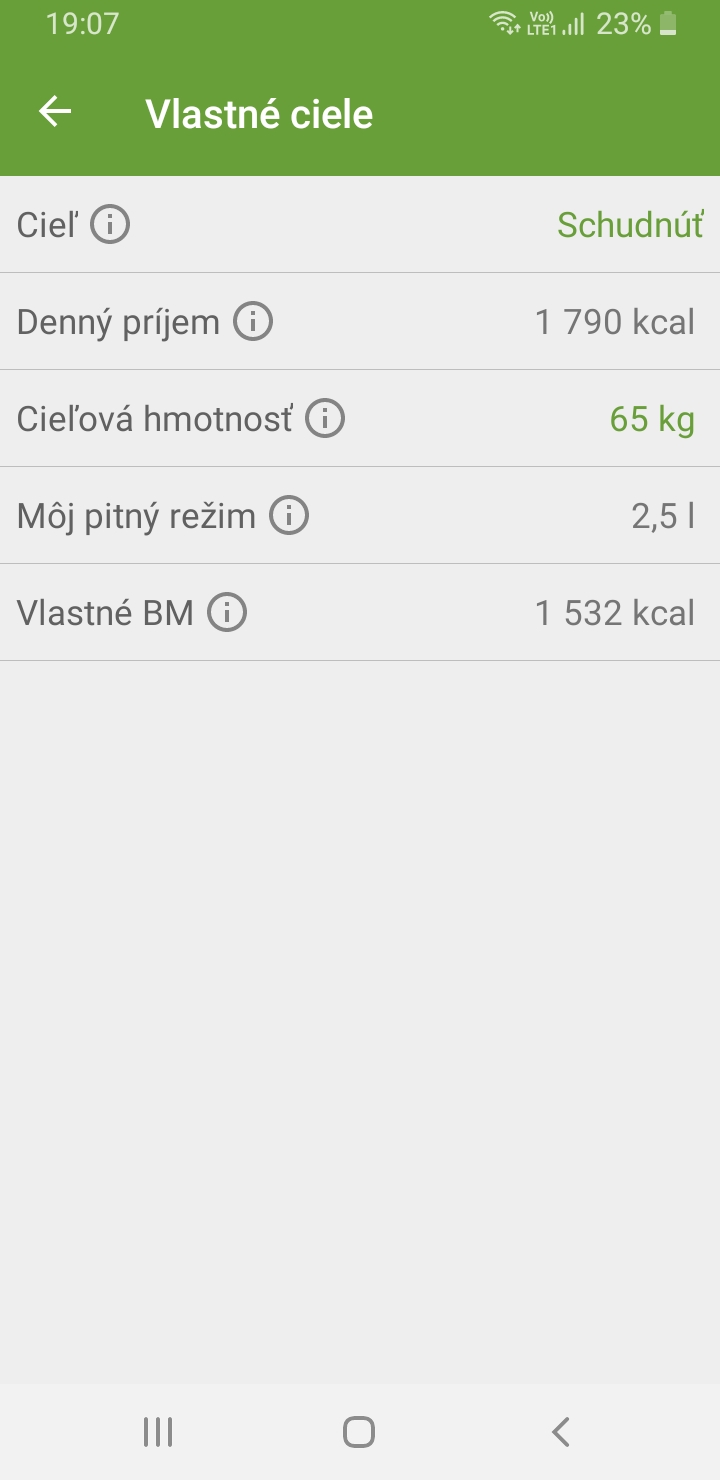Go back using the app bar arrow

coord(55,112)
